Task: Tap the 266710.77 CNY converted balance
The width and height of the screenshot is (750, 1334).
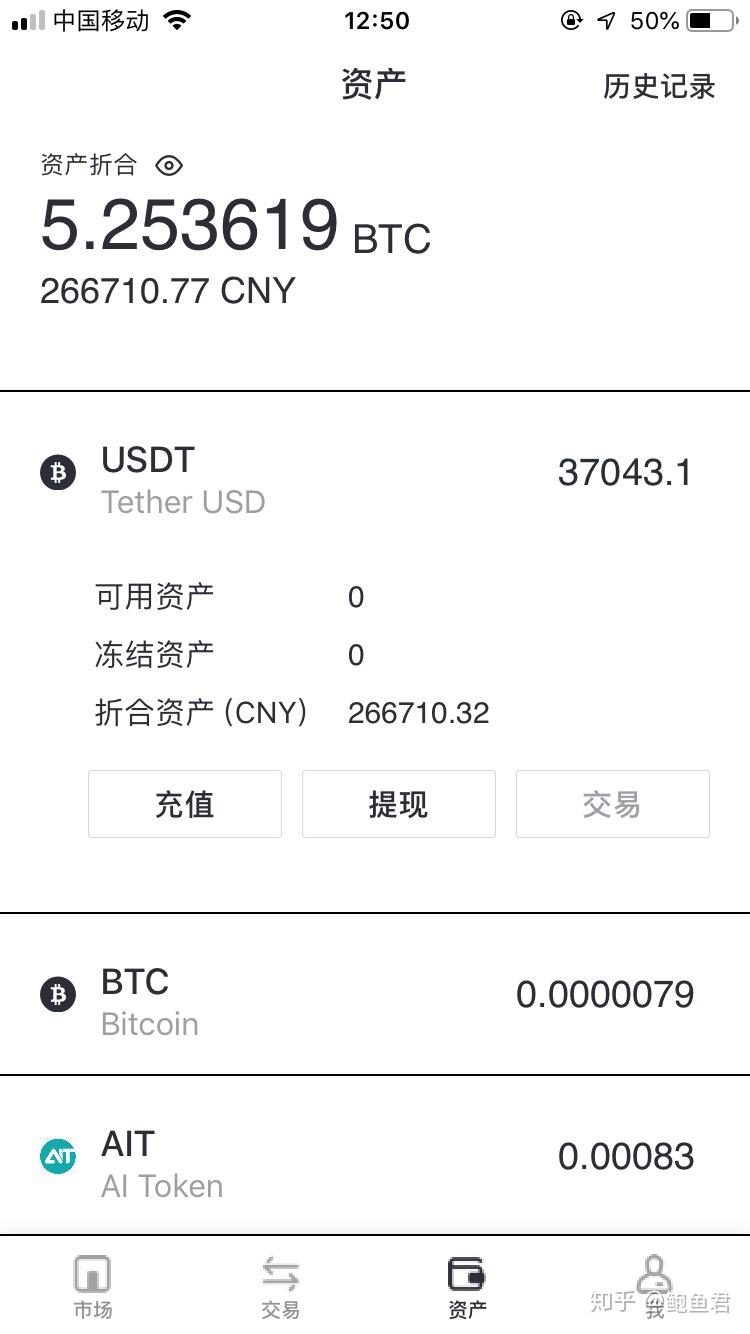Action: (x=166, y=291)
